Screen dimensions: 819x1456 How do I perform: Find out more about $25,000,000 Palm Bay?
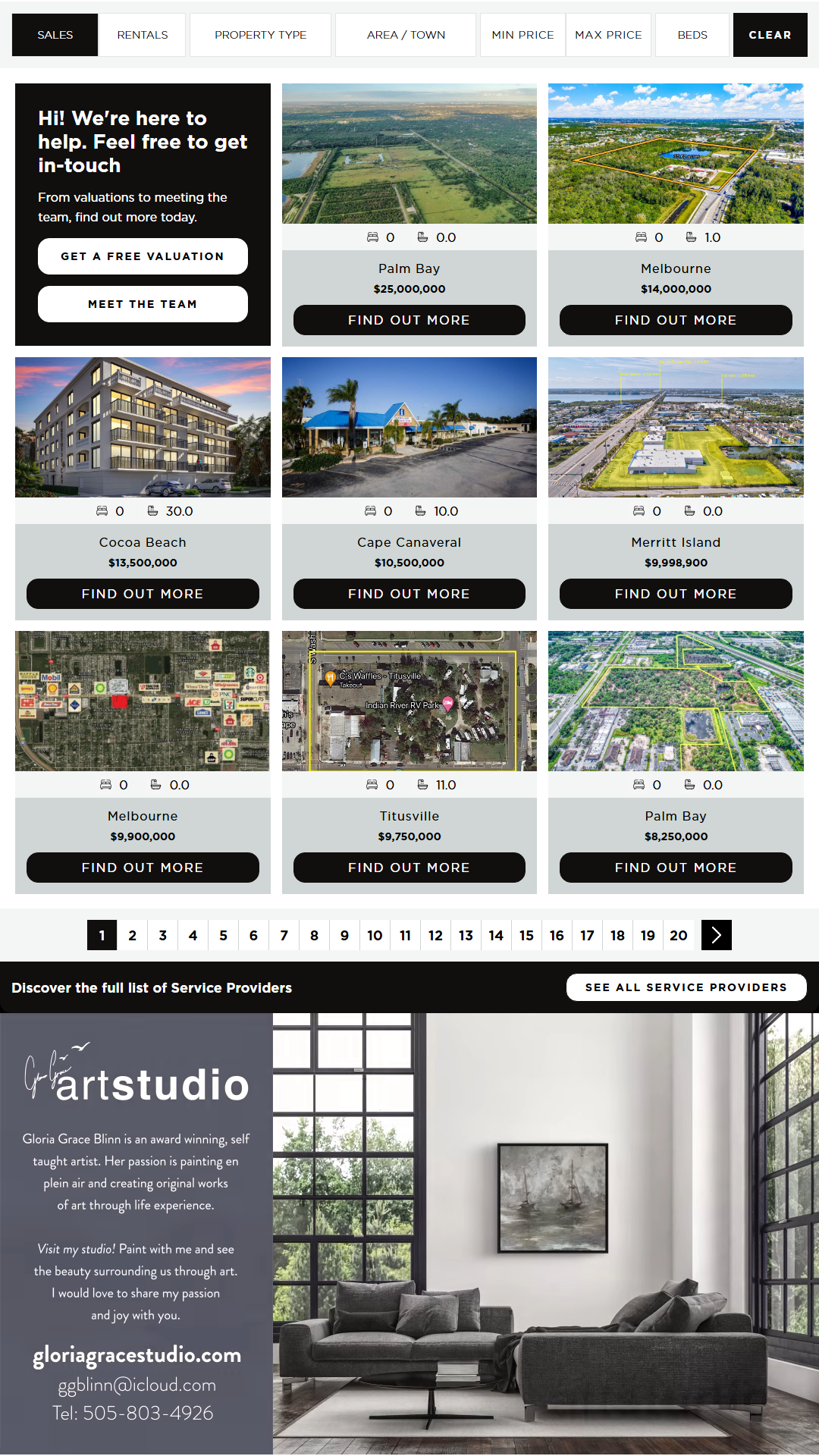pyautogui.click(x=409, y=320)
